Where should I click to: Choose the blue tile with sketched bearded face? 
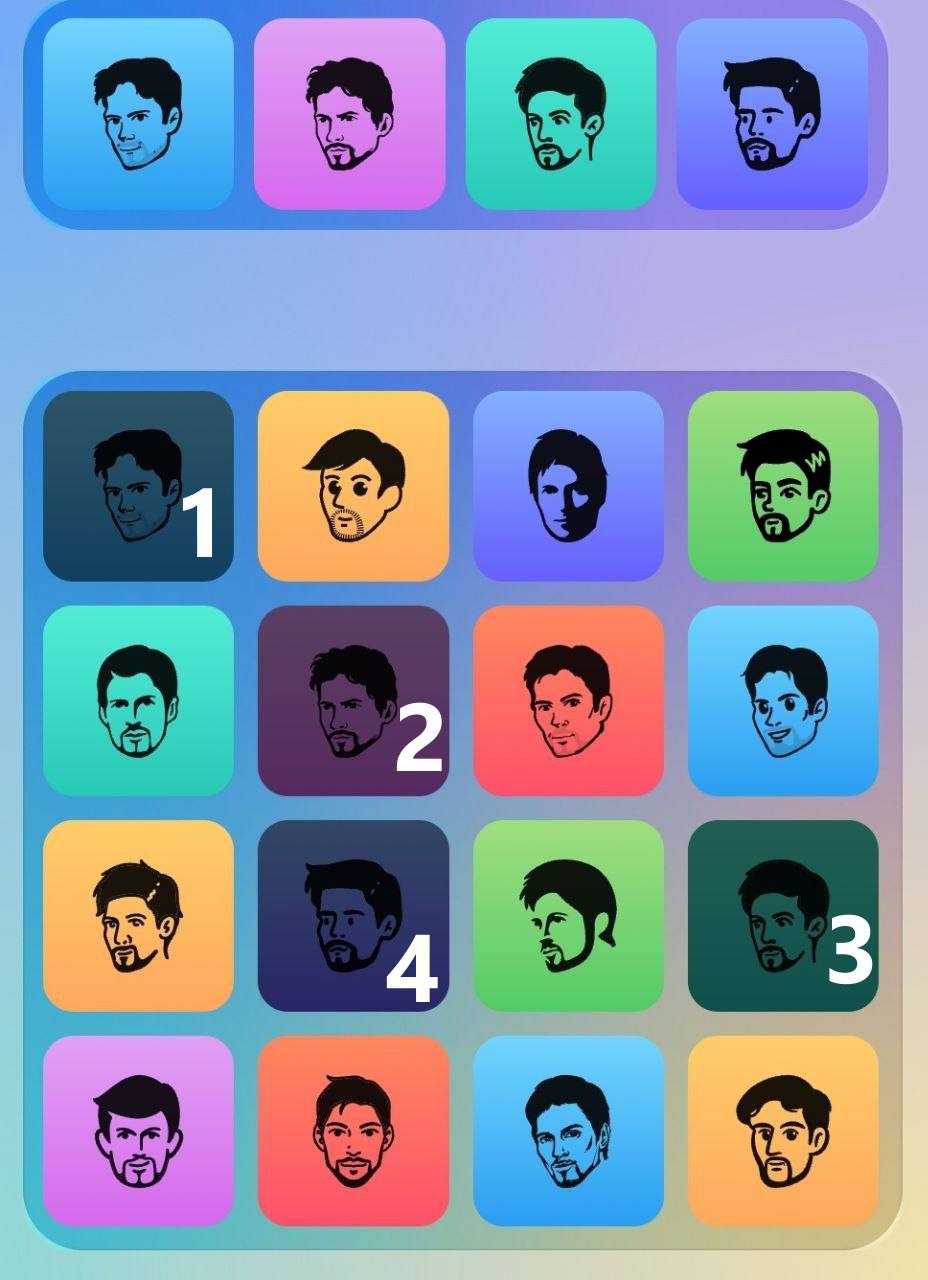click(568, 1130)
